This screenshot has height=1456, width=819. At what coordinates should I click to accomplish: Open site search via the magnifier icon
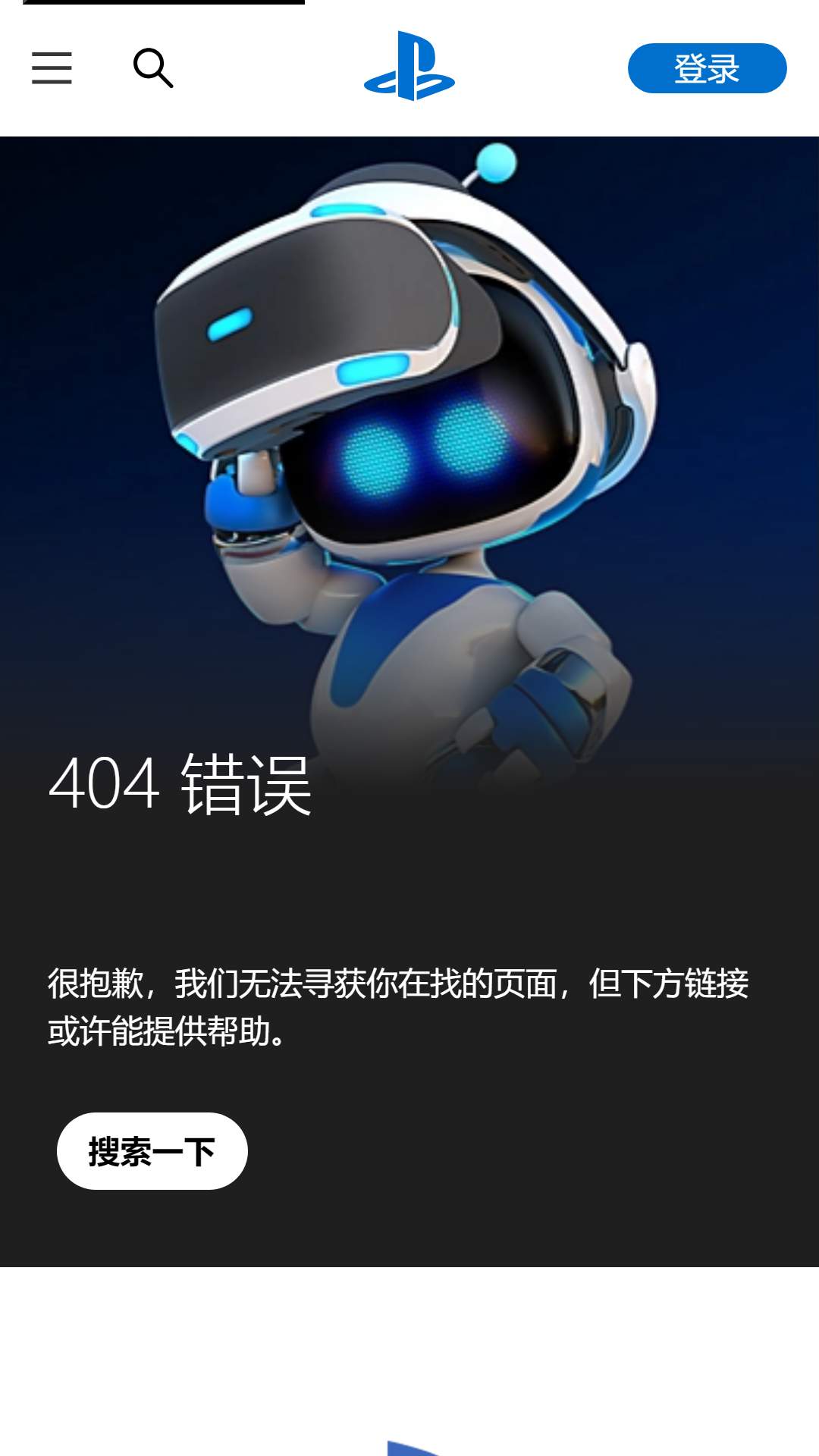click(x=153, y=68)
